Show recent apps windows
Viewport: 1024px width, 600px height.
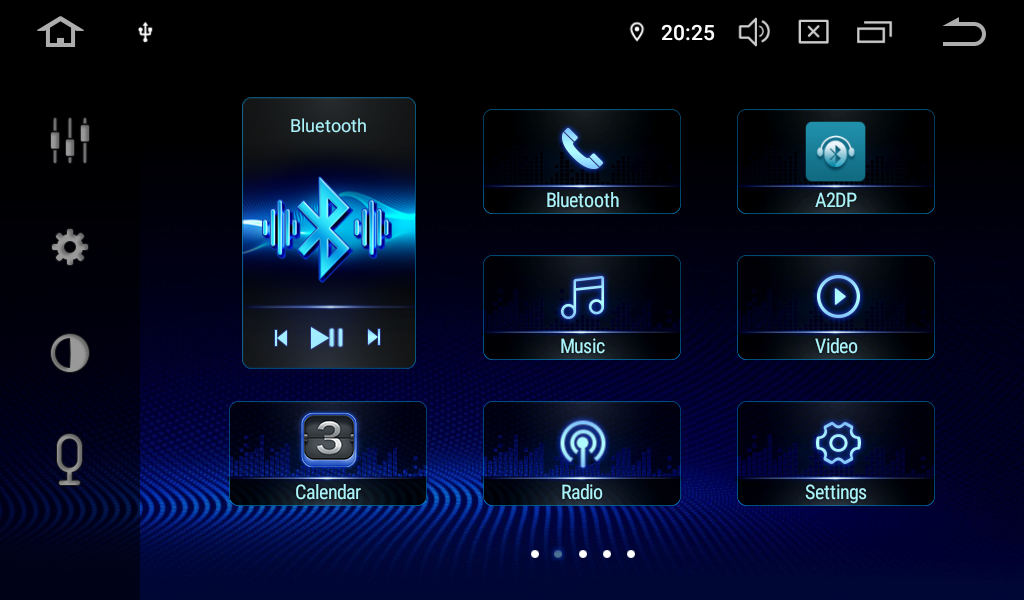[x=874, y=33]
